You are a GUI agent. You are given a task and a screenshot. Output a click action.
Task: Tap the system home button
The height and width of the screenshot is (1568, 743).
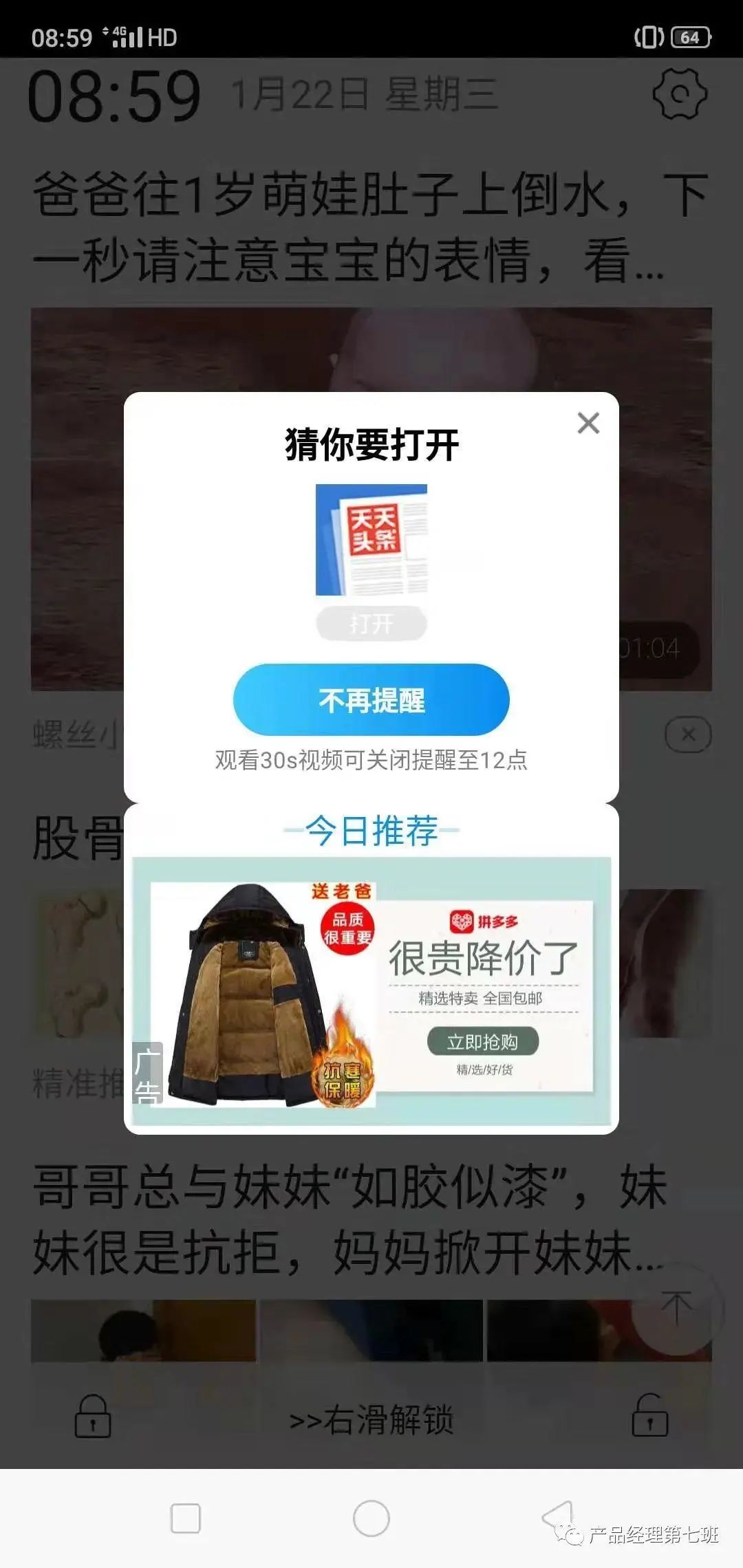coord(371,1518)
